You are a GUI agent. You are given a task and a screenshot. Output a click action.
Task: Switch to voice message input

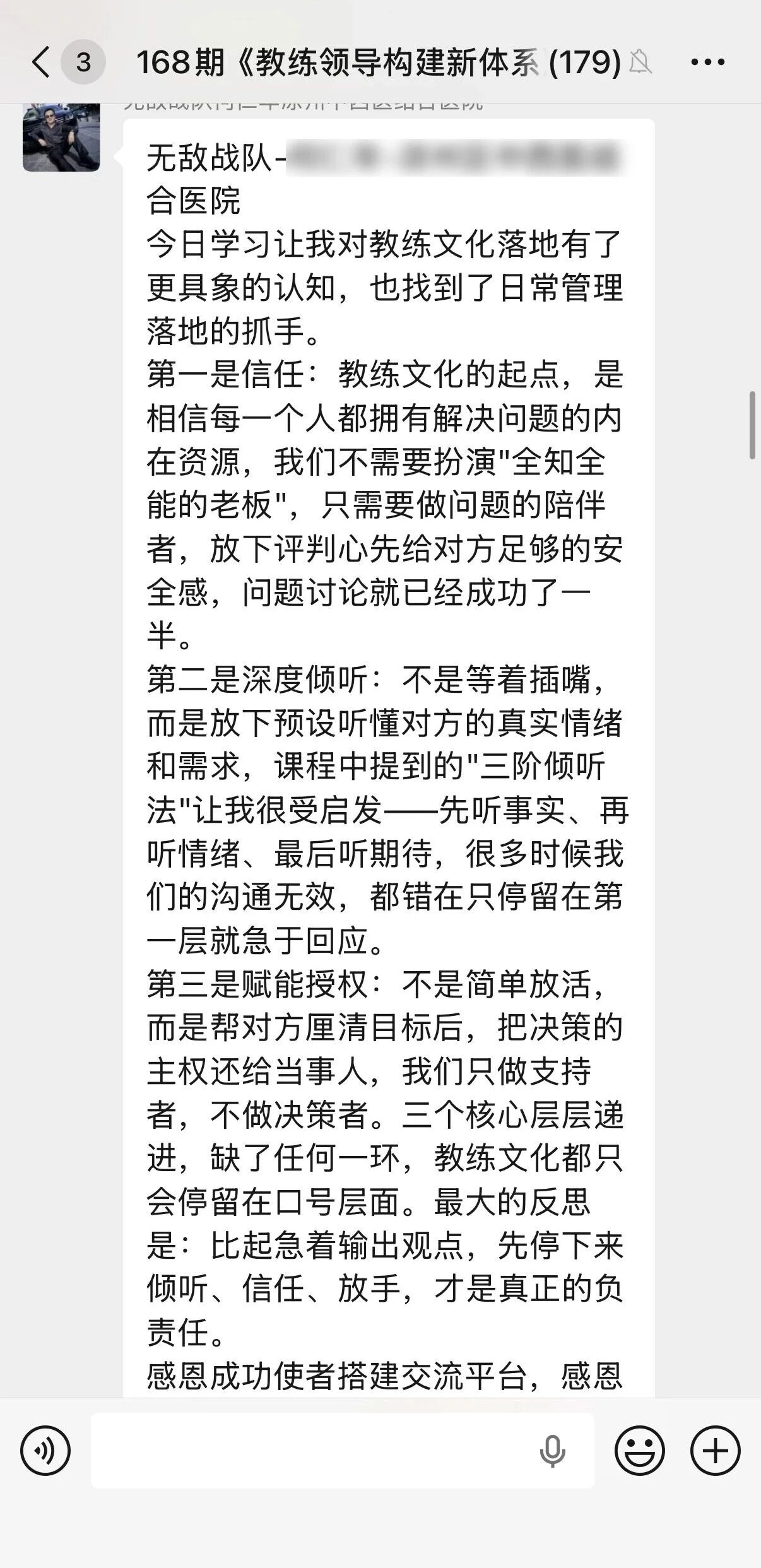[x=45, y=1451]
